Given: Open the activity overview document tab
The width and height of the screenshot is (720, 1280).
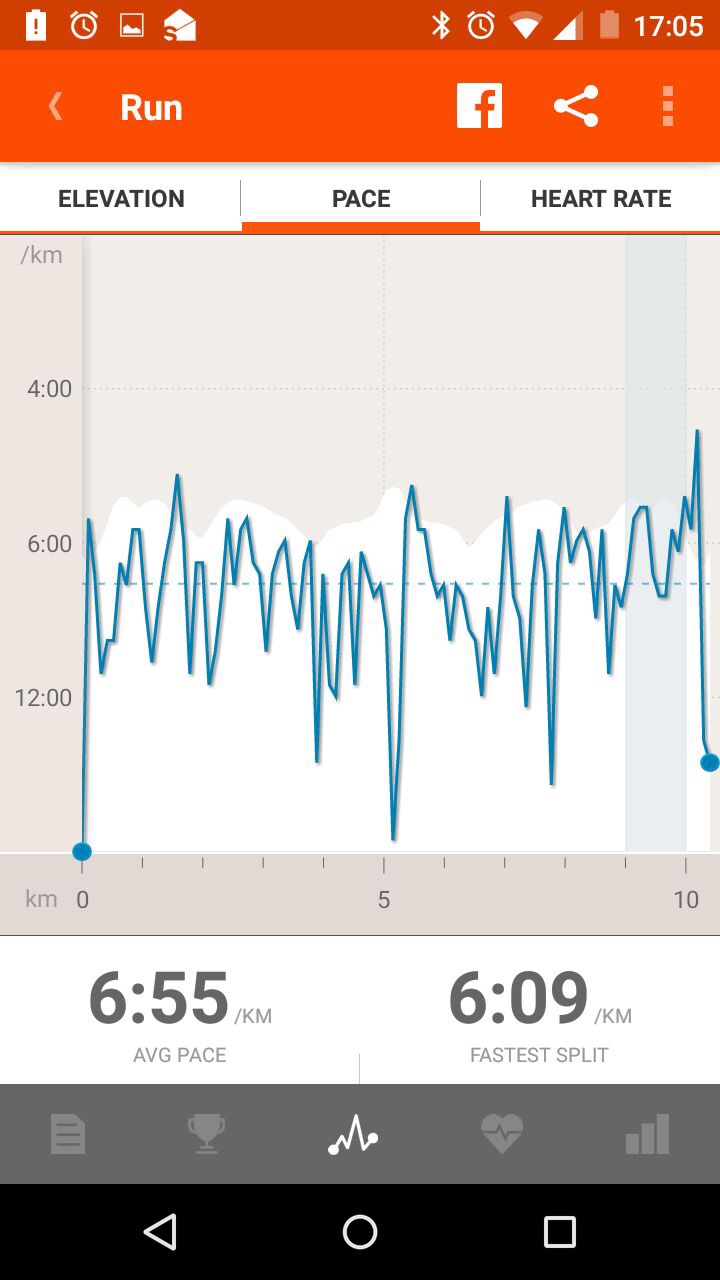Looking at the screenshot, I should tap(68, 1135).
